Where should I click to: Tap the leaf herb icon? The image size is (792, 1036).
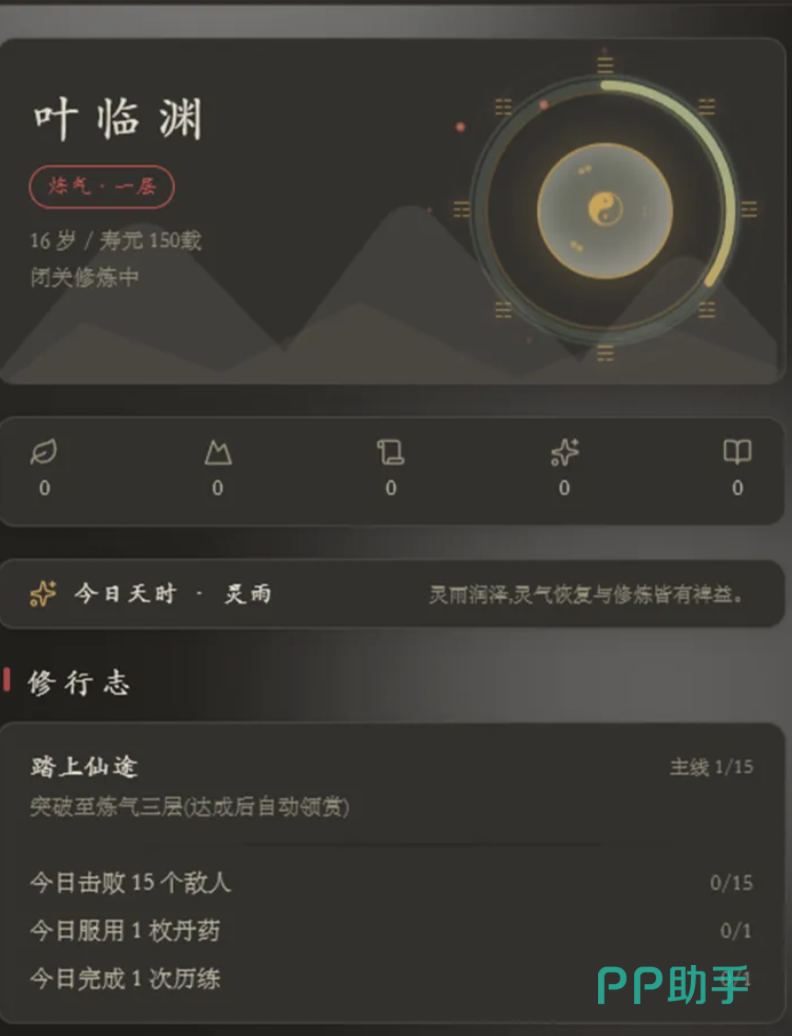pyautogui.click(x=44, y=453)
